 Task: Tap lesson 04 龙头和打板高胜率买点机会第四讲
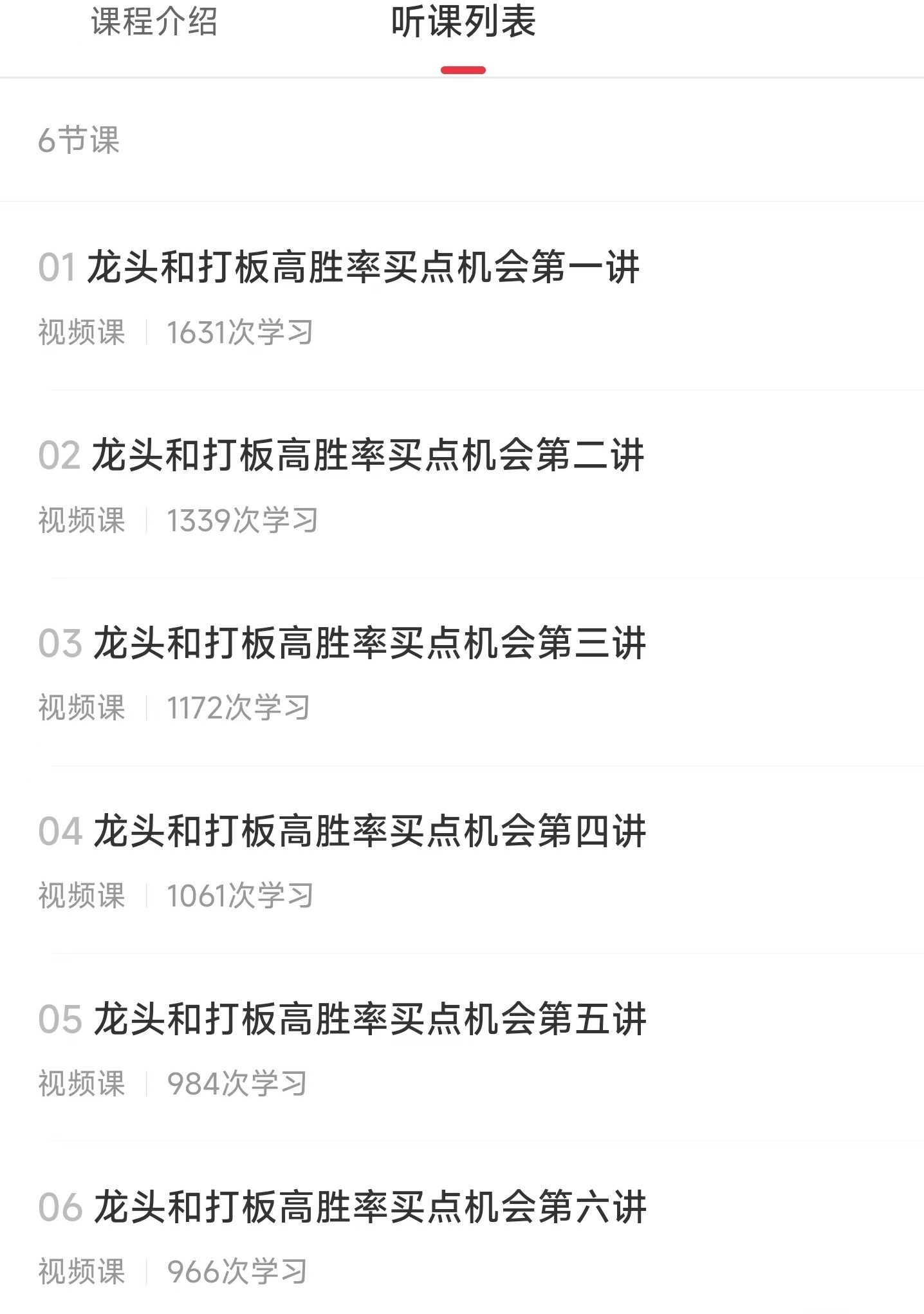pyautogui.click(x=369, y=831)
